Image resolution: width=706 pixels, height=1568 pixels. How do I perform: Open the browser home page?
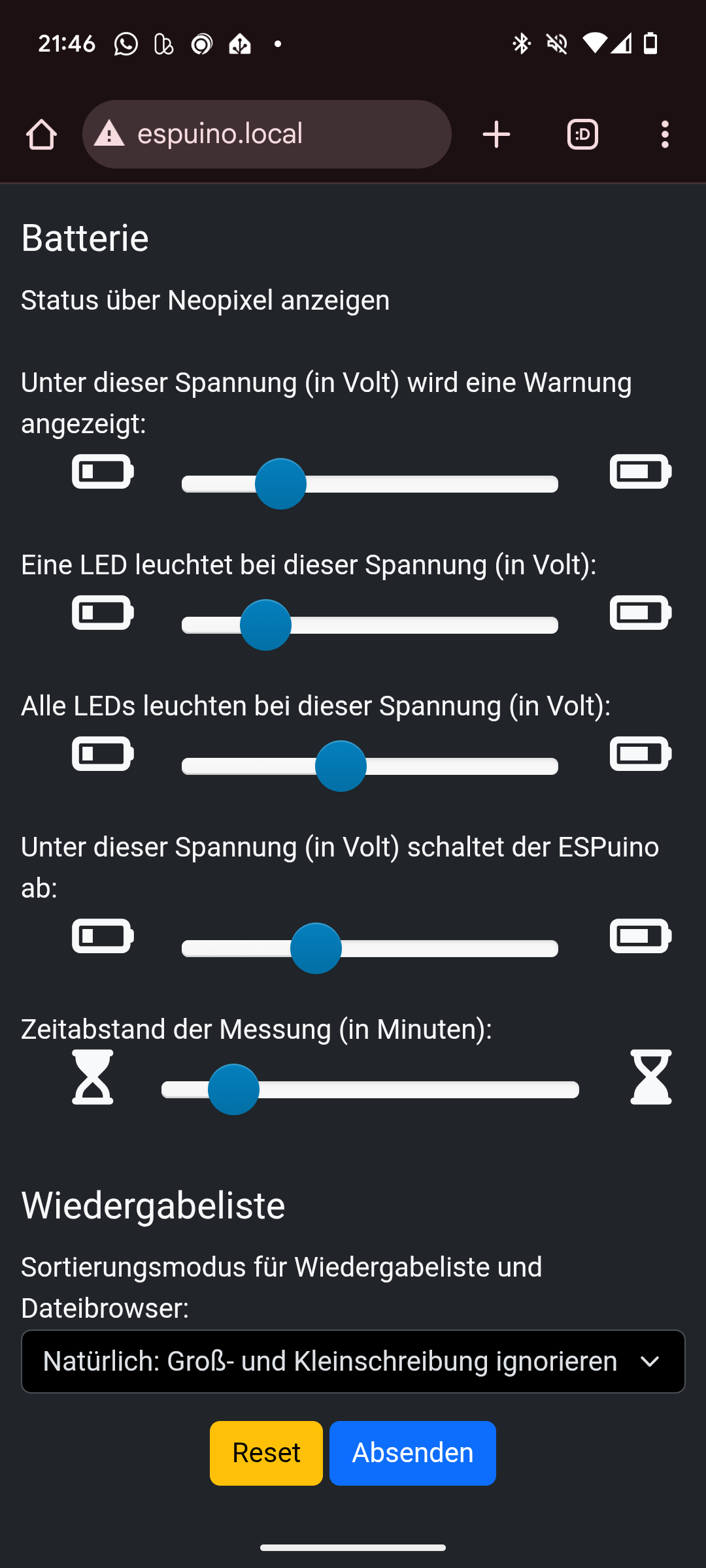click(x=42, y=135)
